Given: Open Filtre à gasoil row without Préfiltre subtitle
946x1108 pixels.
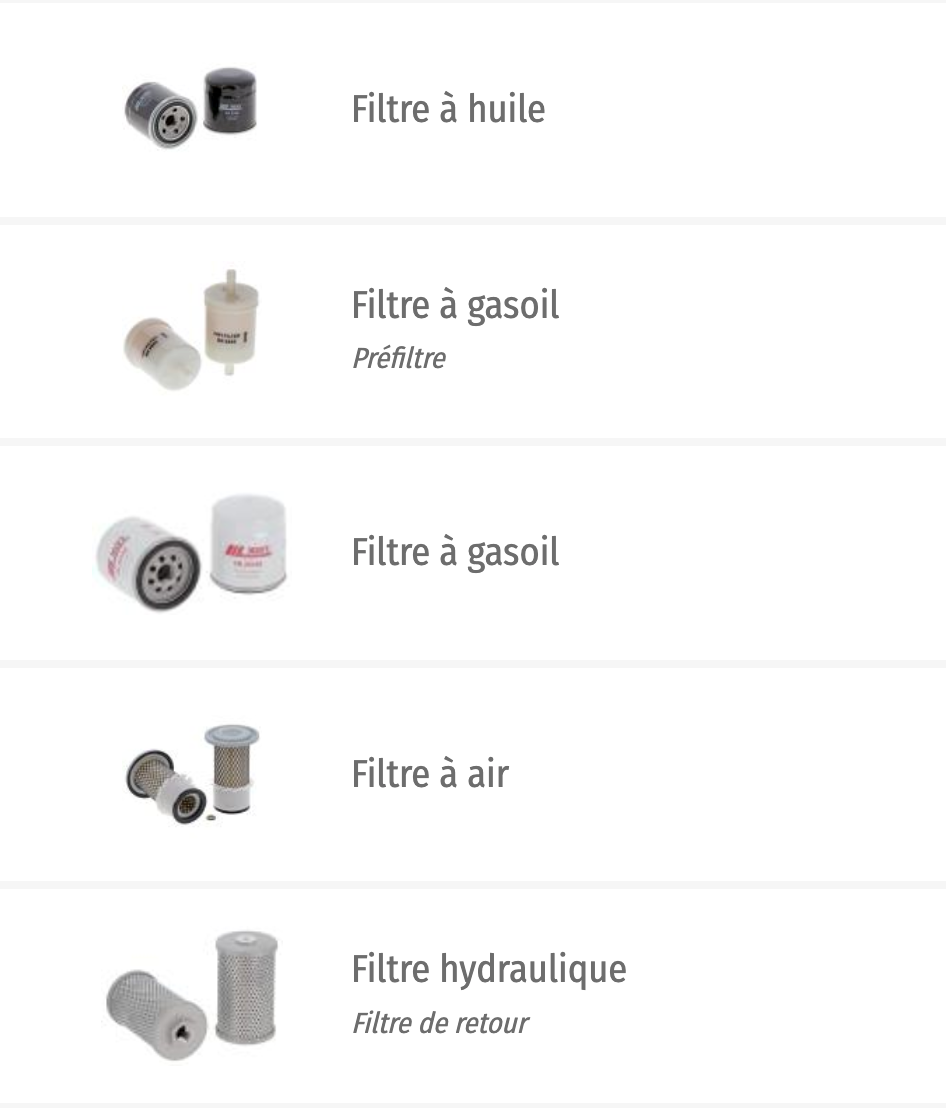Looking at the screenshot, I should click(x=455, y=552).
